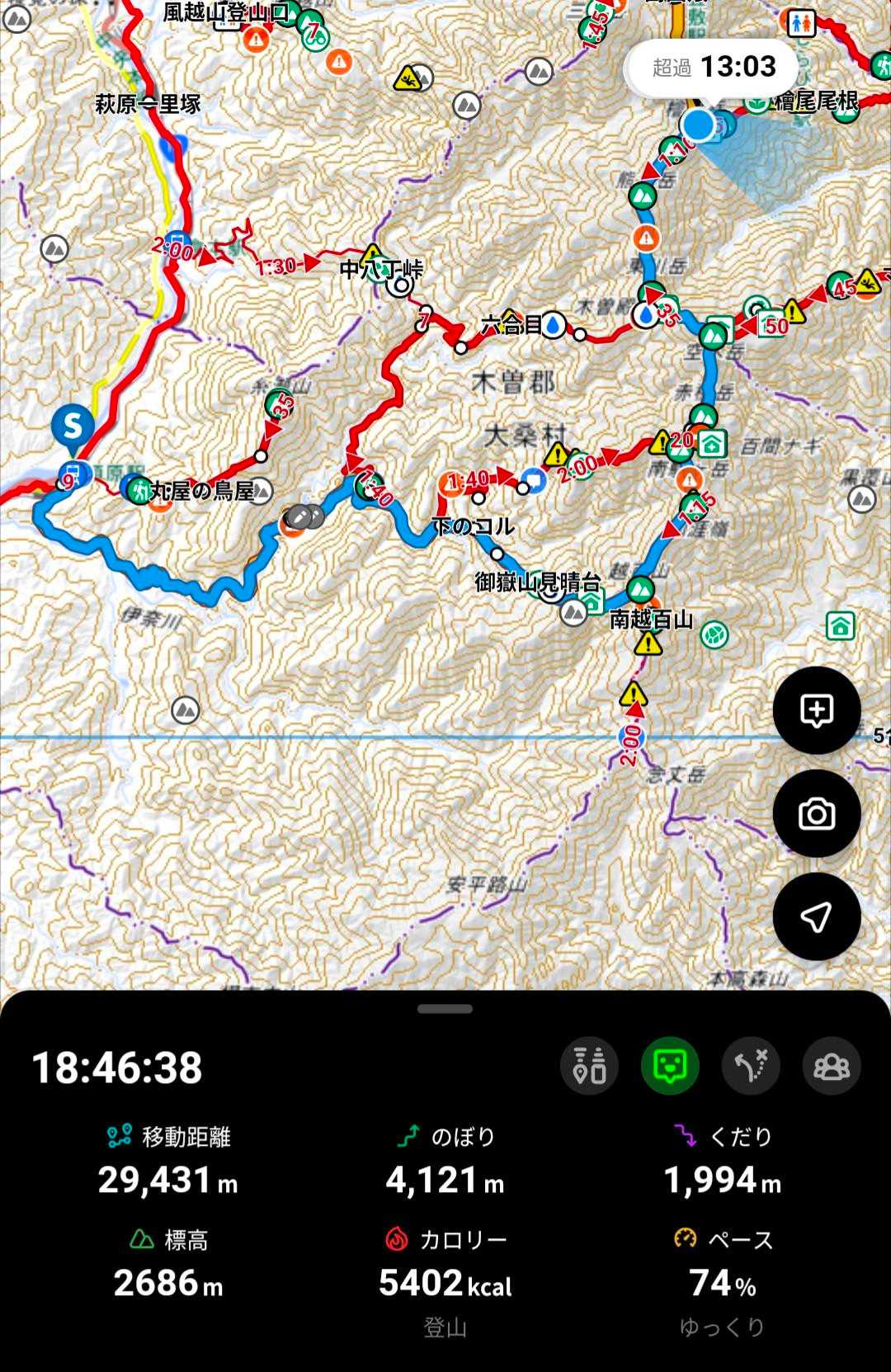This screenshot has height=1372, width=891.
Task: Select the 六合目 water source marker
Action: [x=554, y=325]
